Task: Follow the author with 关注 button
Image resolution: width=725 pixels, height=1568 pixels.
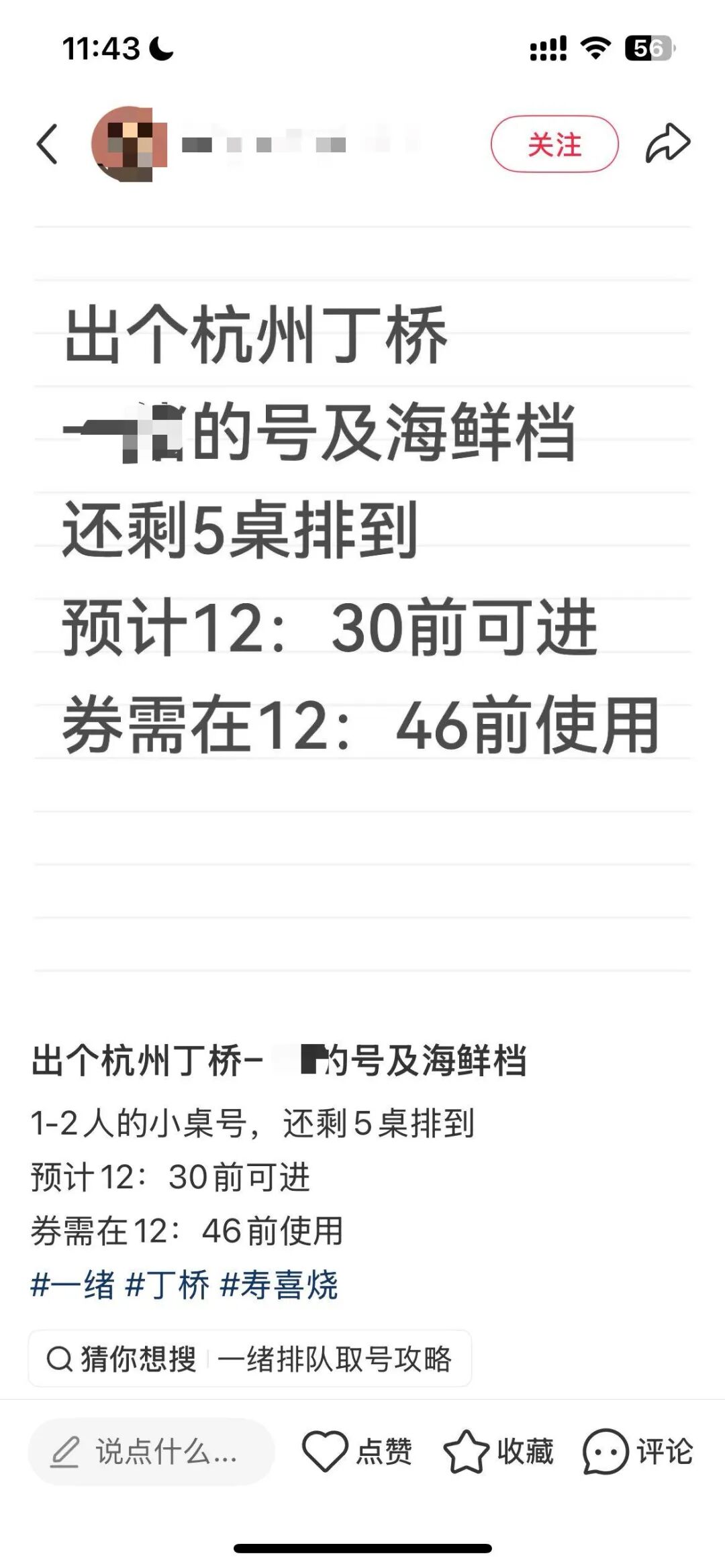Action: (x=554, y=144)
